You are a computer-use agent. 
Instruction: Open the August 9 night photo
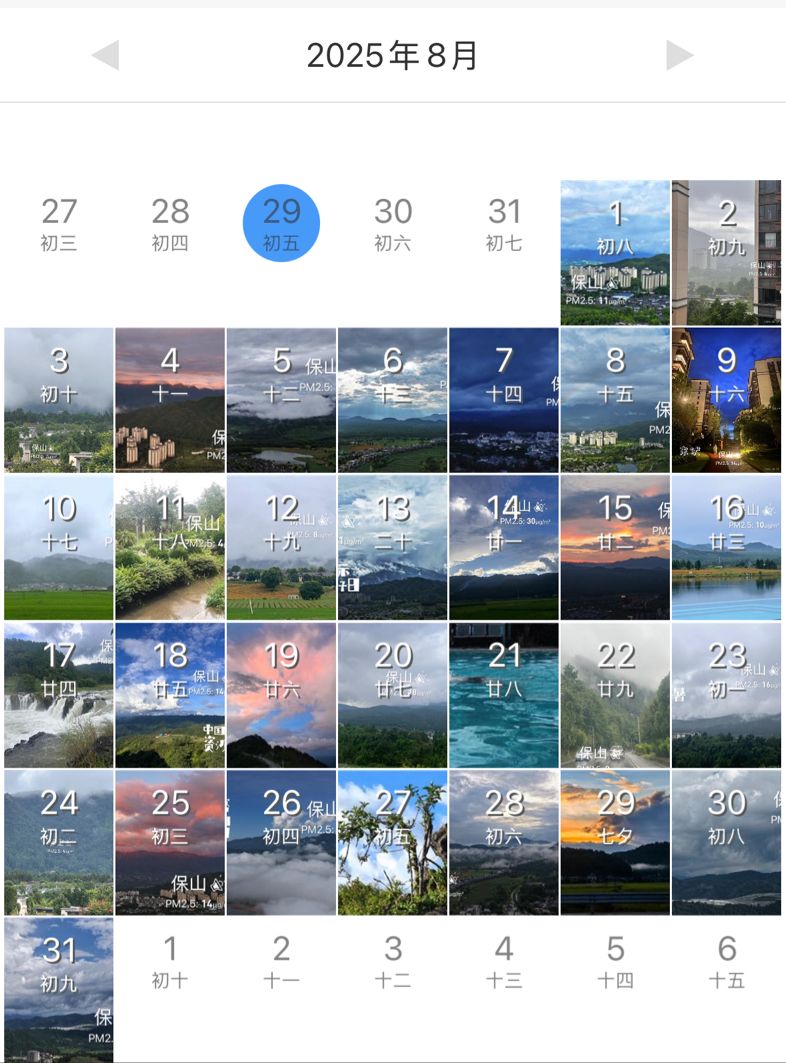tap(726, 400)
